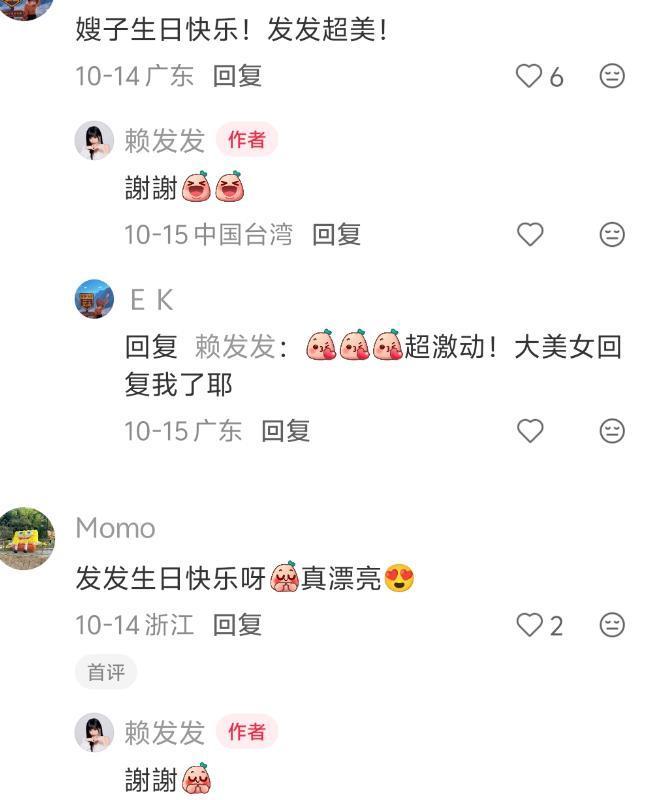Image resolution: width=663 pixels, height=800 pixels.
Task: Tap the dislike face on "嫂子生日快乐" comment
Action: coord(612,76)
